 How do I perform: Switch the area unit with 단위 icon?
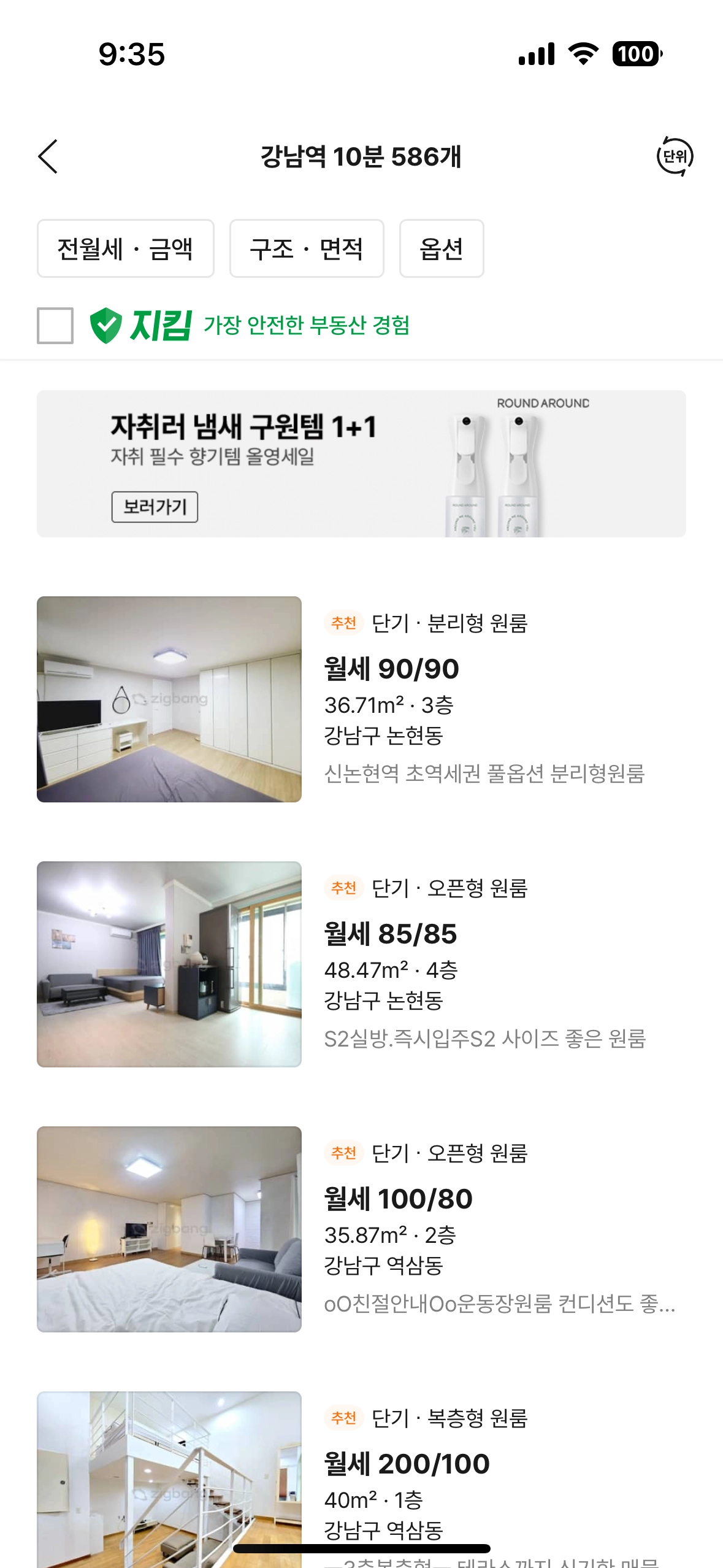[x=675, y=156]
